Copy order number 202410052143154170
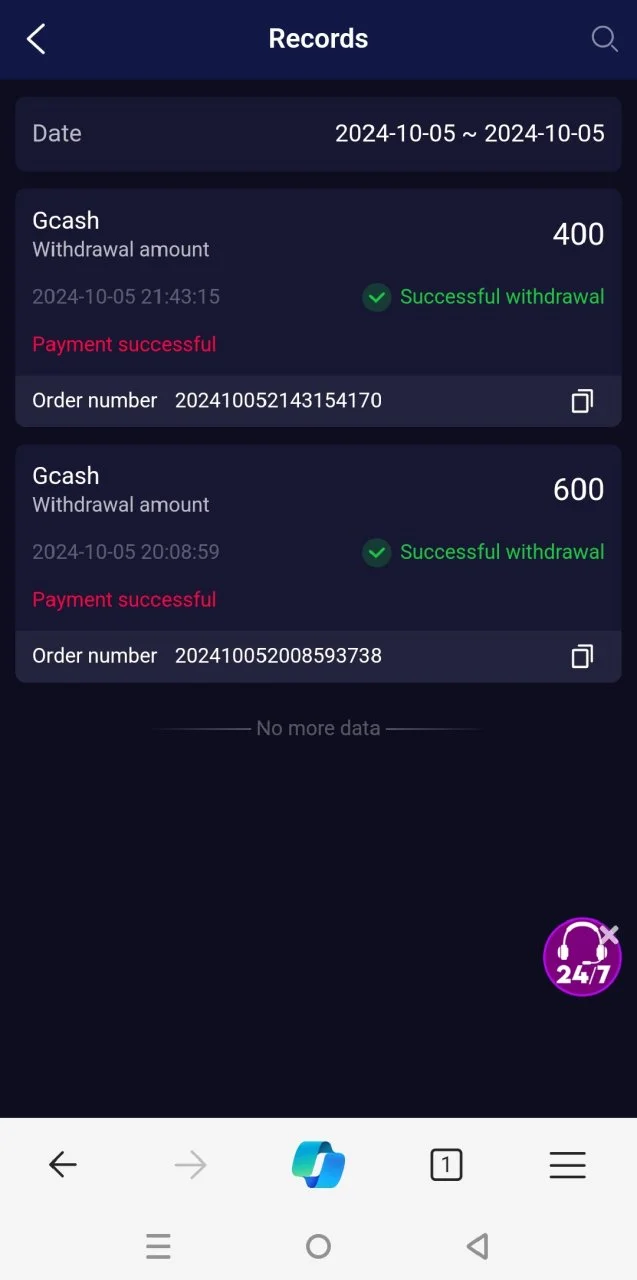Image resolution: width=637 pixels, height=1280 pixels. [x=582, y=401]
